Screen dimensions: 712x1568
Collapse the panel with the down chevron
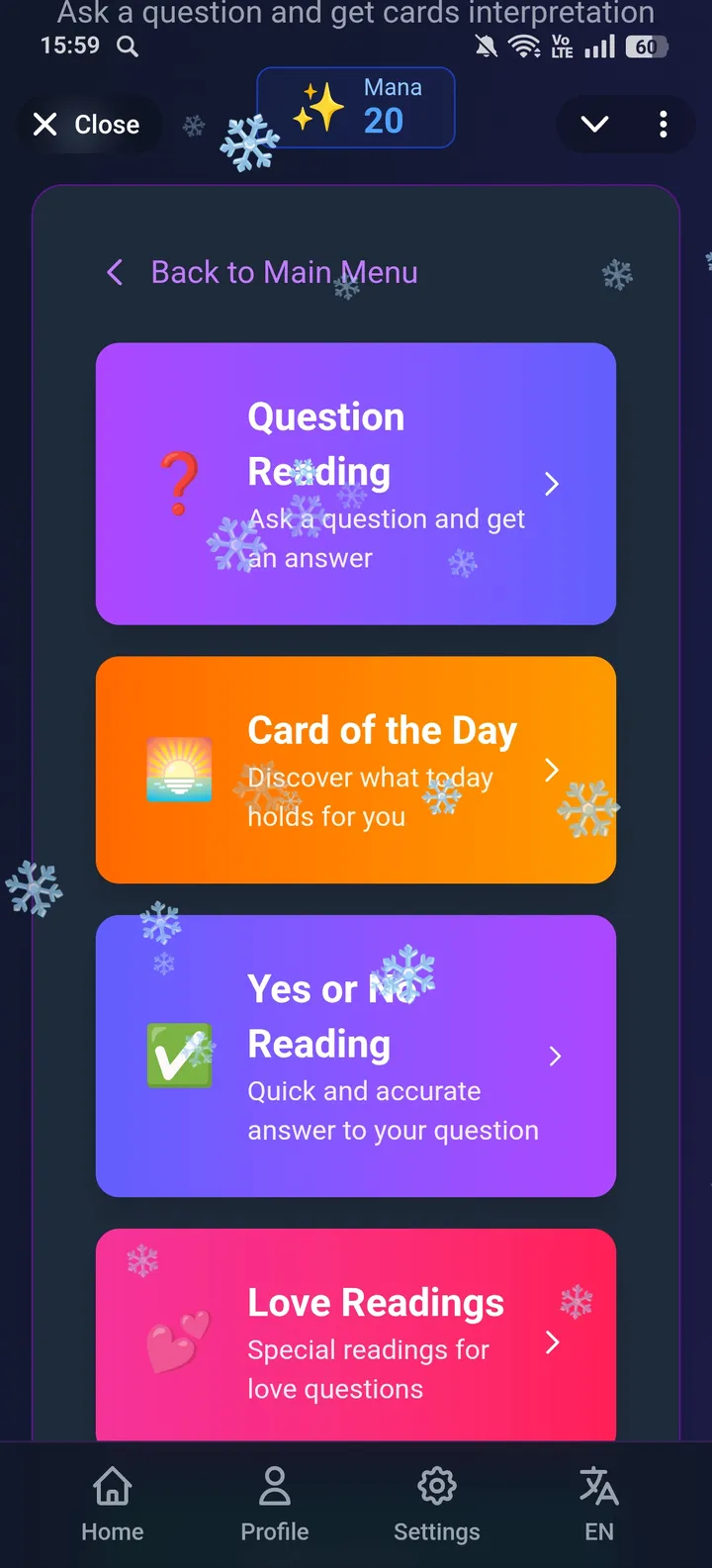pyautogui.click(x=593, y=125)
